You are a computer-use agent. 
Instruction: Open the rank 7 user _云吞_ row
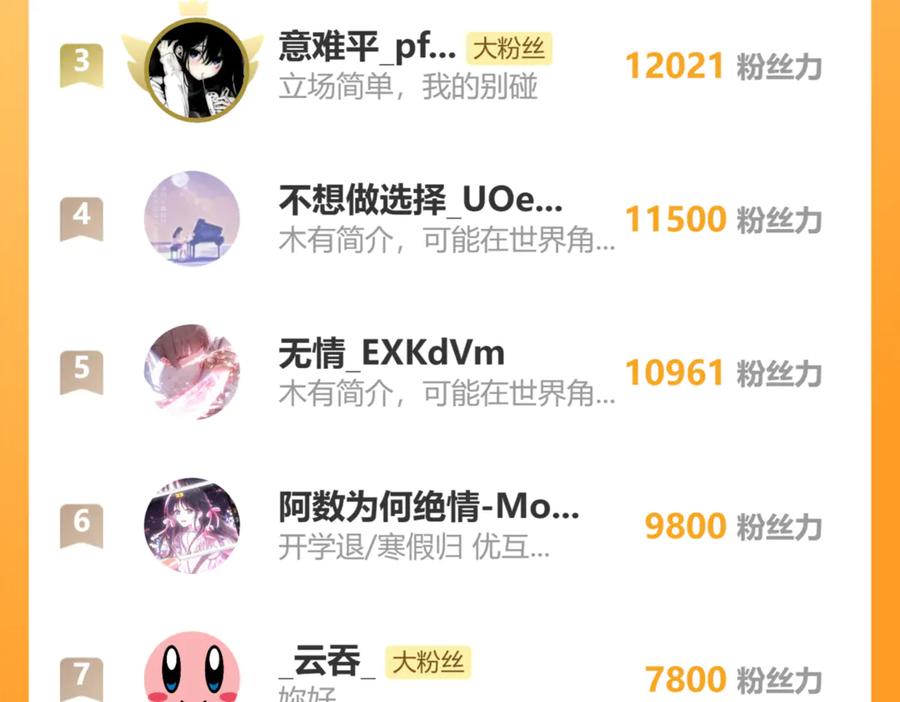coord(327,663)
